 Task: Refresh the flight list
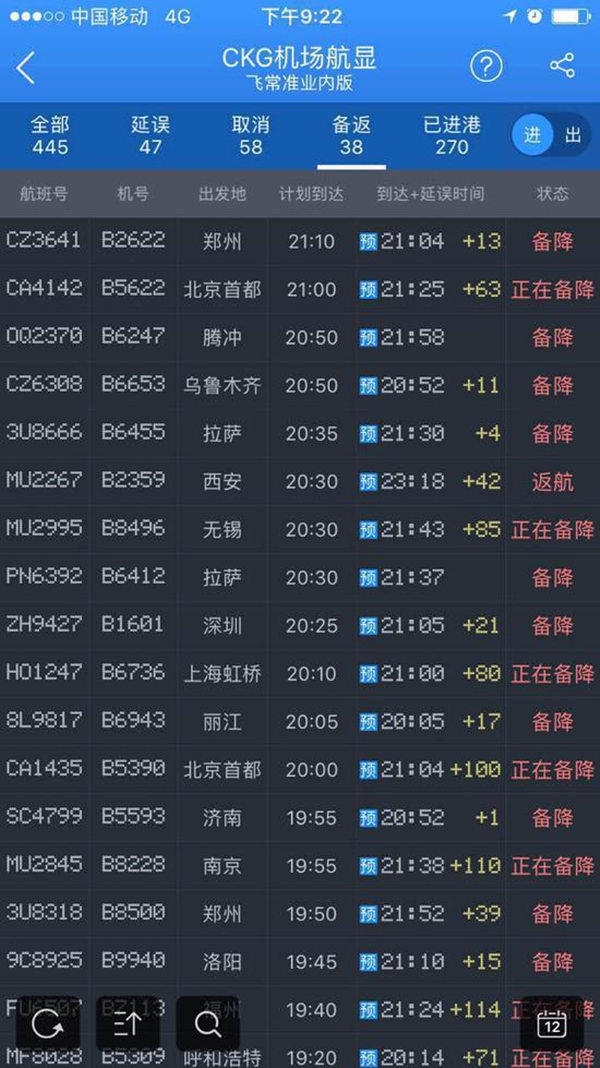point(47,1023)
